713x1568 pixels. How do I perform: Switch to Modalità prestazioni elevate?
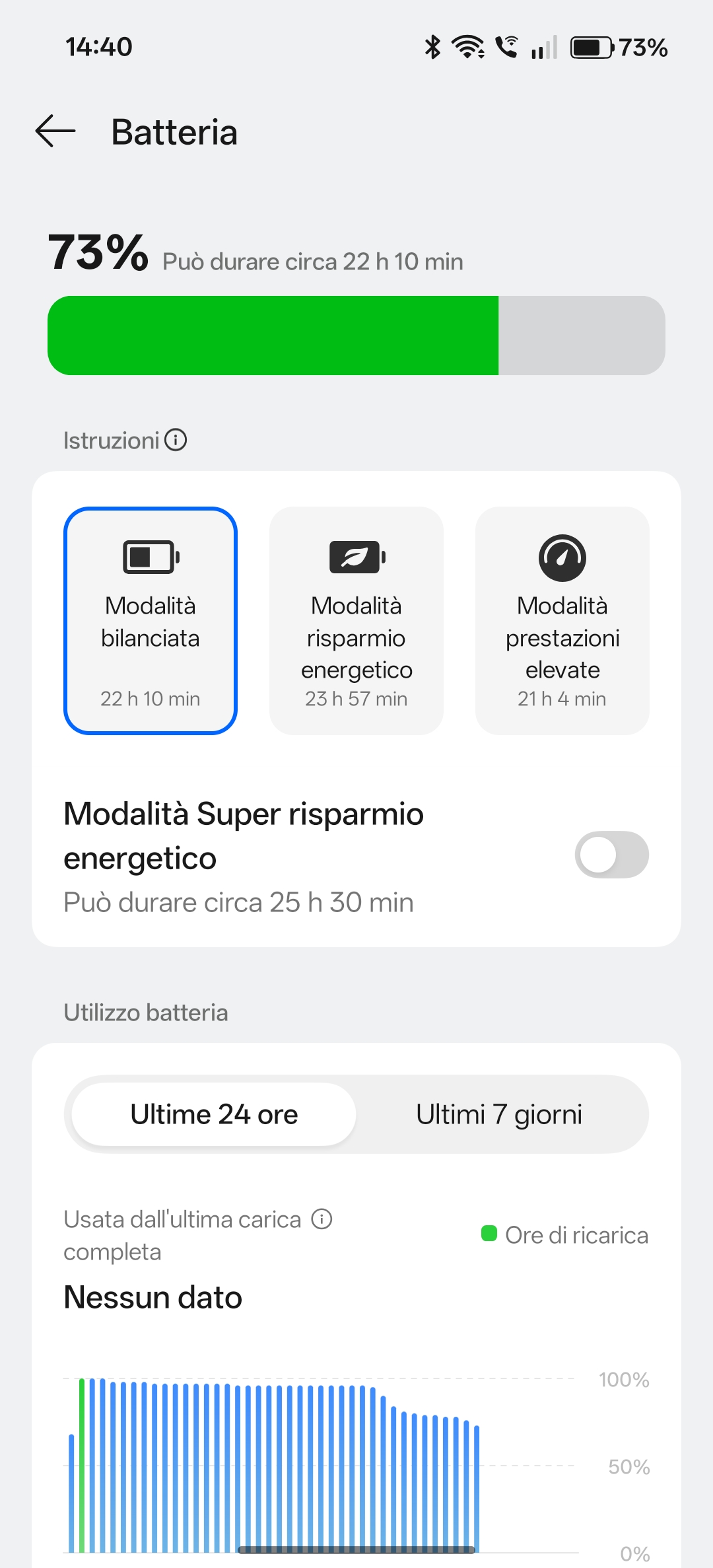pyautogui.click(x=562, y=620)
